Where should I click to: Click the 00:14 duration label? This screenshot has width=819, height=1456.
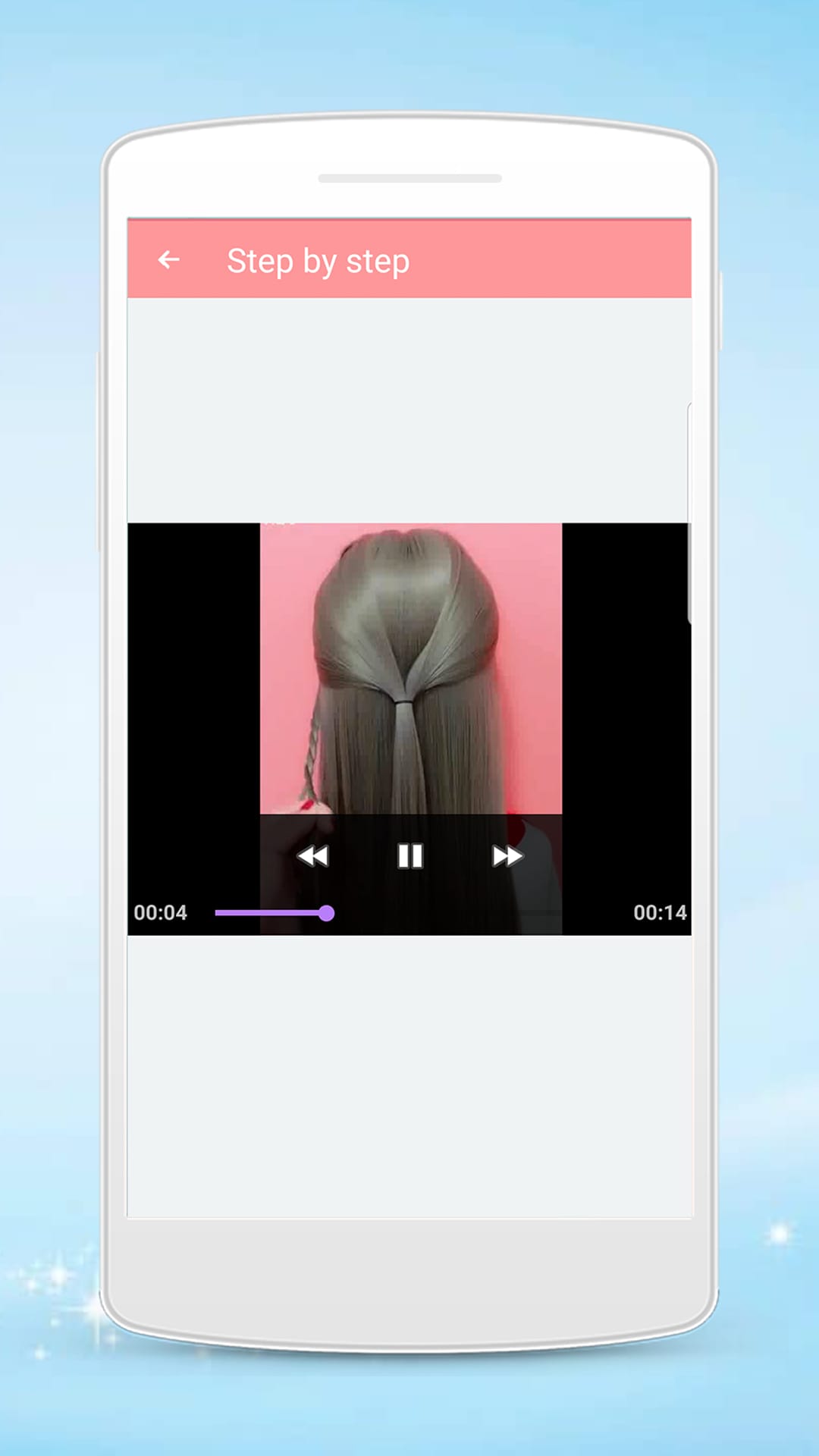(661, 913)
